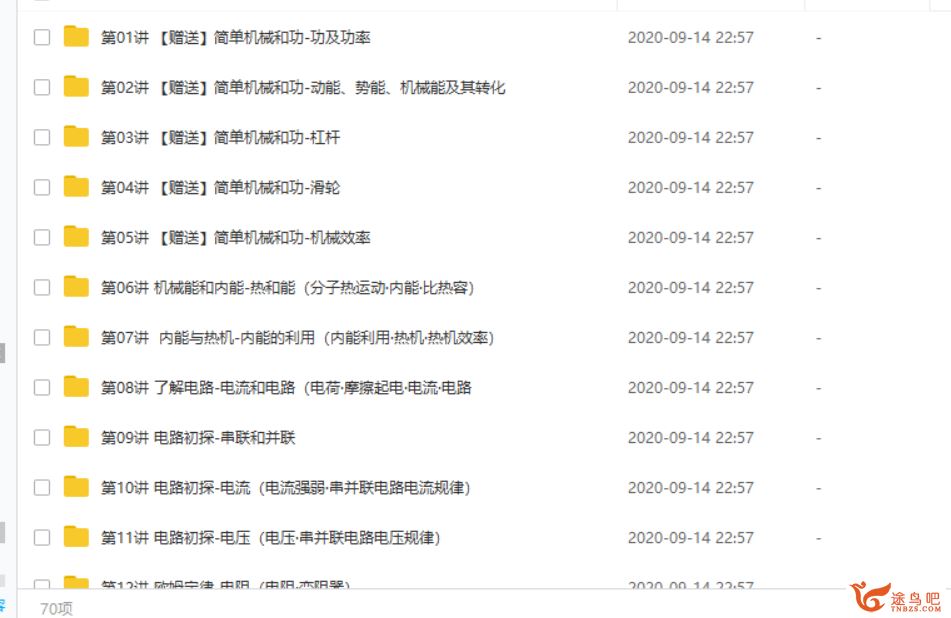Open folder 第11讲 电路初探-电压

point(270,538)
